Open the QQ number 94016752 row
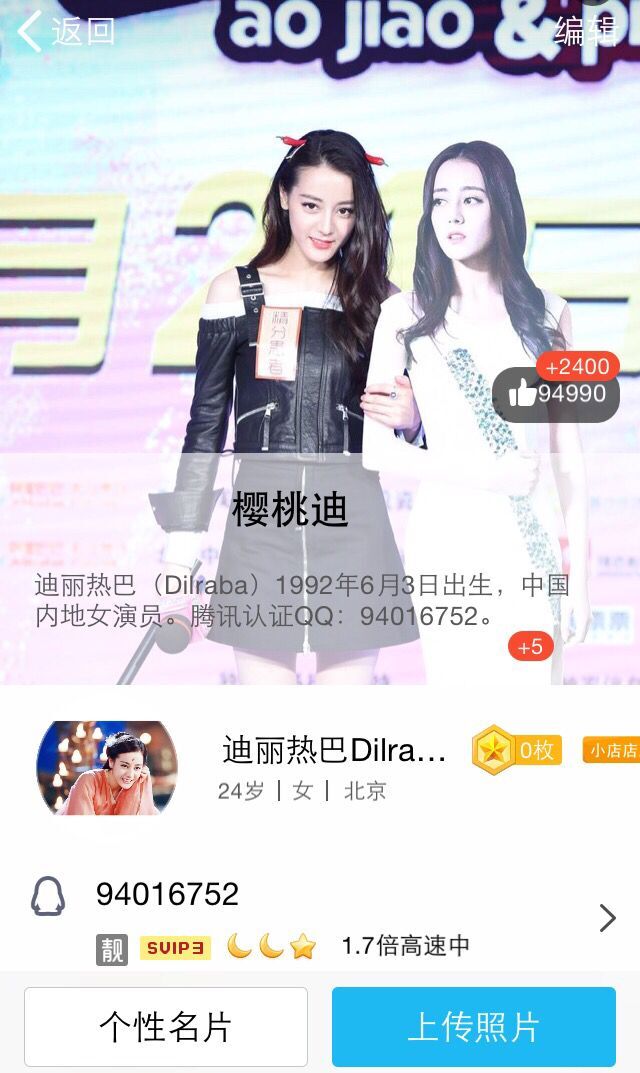The image size is (640, 1073). tap(320, 917)
